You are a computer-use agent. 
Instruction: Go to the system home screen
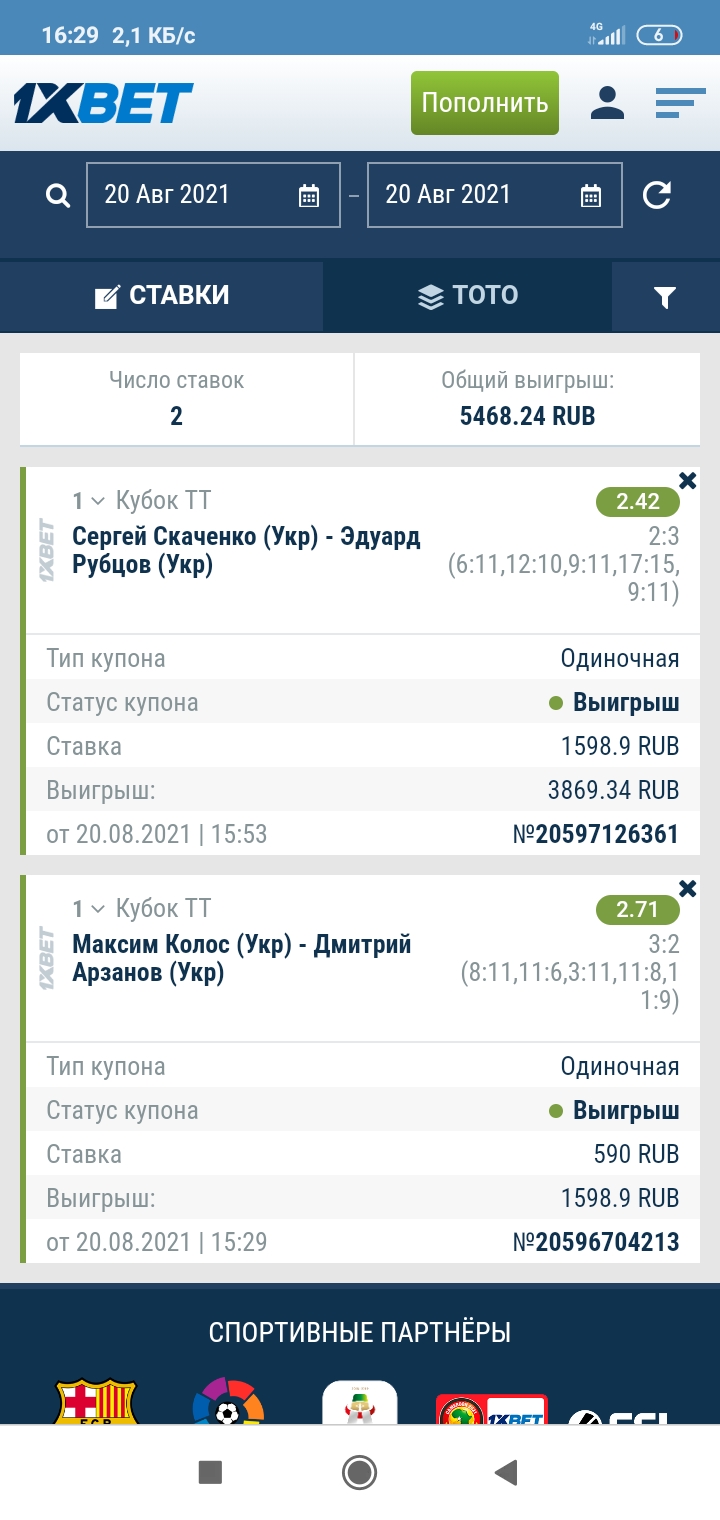359,1472
